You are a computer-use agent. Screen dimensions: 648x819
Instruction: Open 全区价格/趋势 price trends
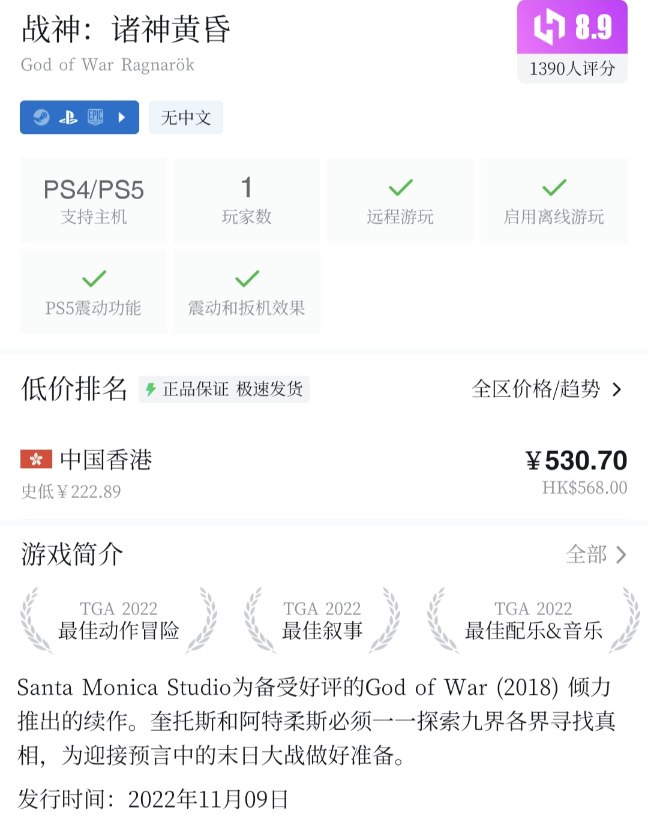(x=547, y=389)
